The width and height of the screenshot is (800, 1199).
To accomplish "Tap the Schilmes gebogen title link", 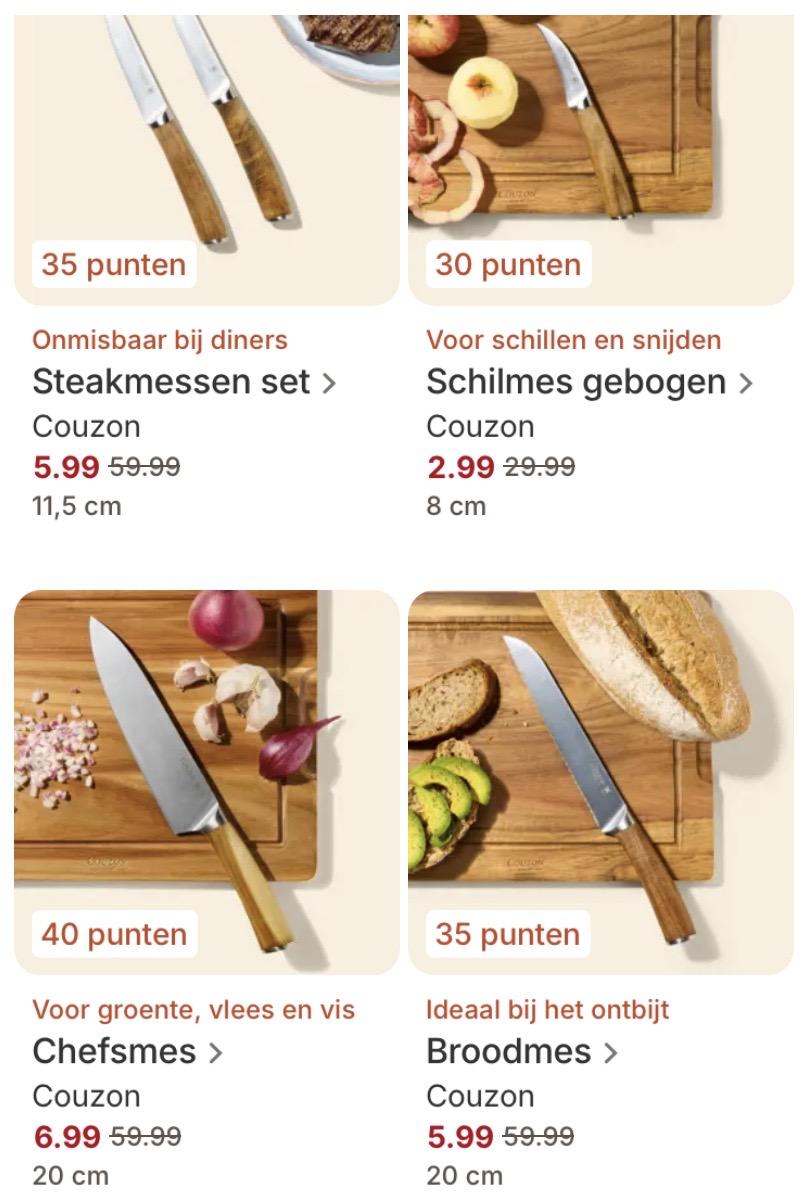I will click(x=588, y=382).
